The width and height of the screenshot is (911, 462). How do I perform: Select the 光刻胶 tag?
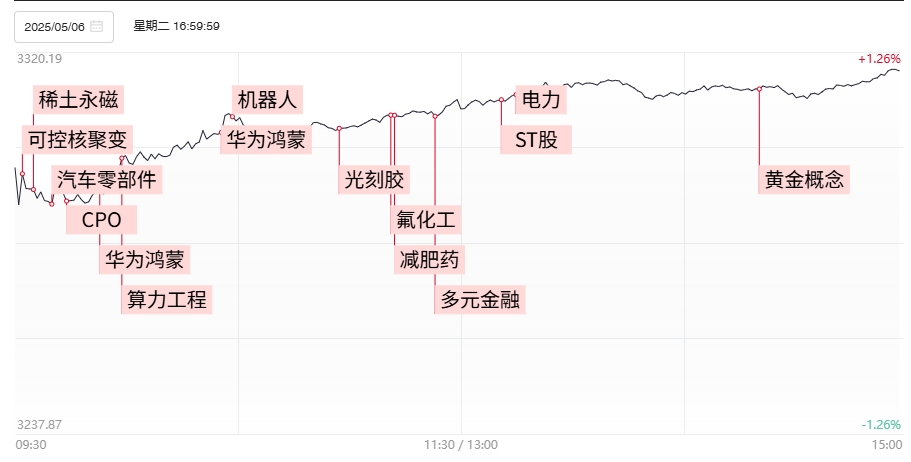374,180
